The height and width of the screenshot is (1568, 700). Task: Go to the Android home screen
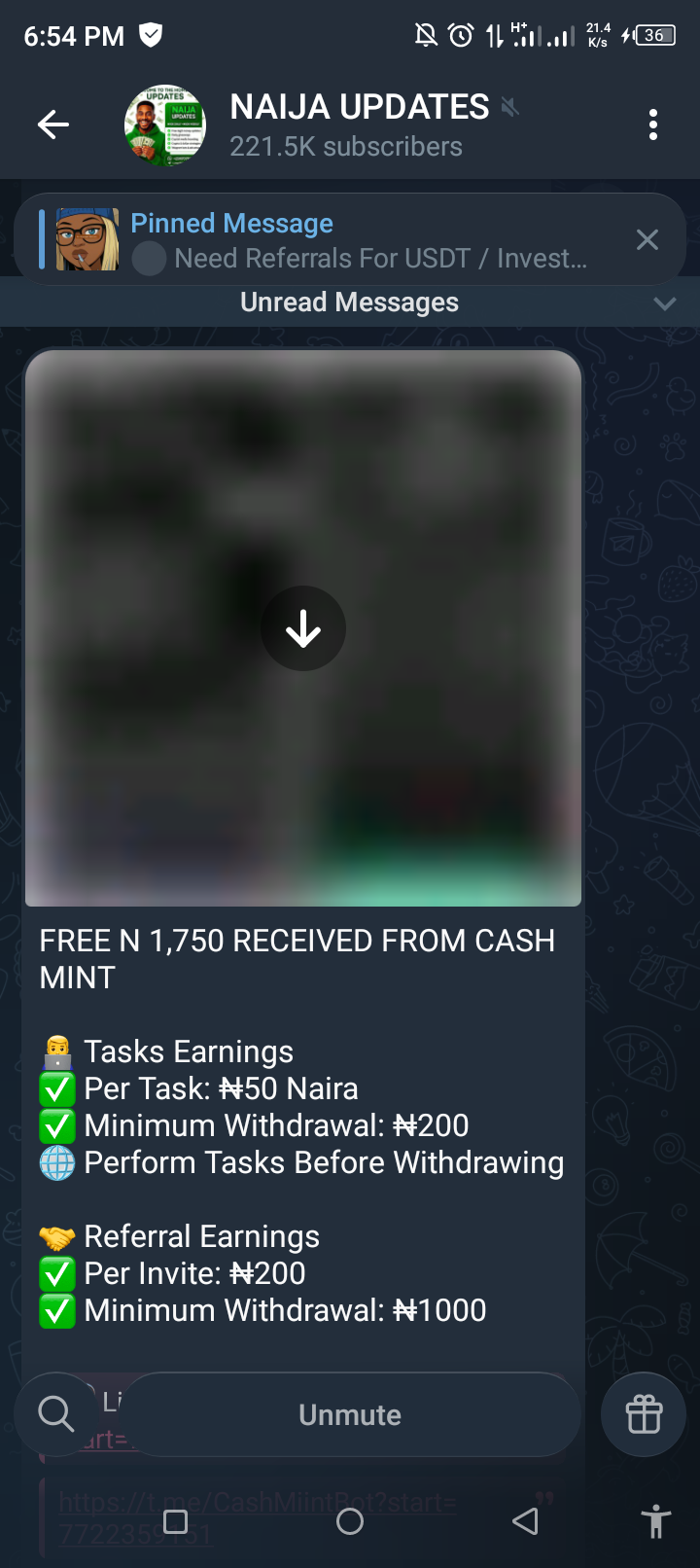350,1521
